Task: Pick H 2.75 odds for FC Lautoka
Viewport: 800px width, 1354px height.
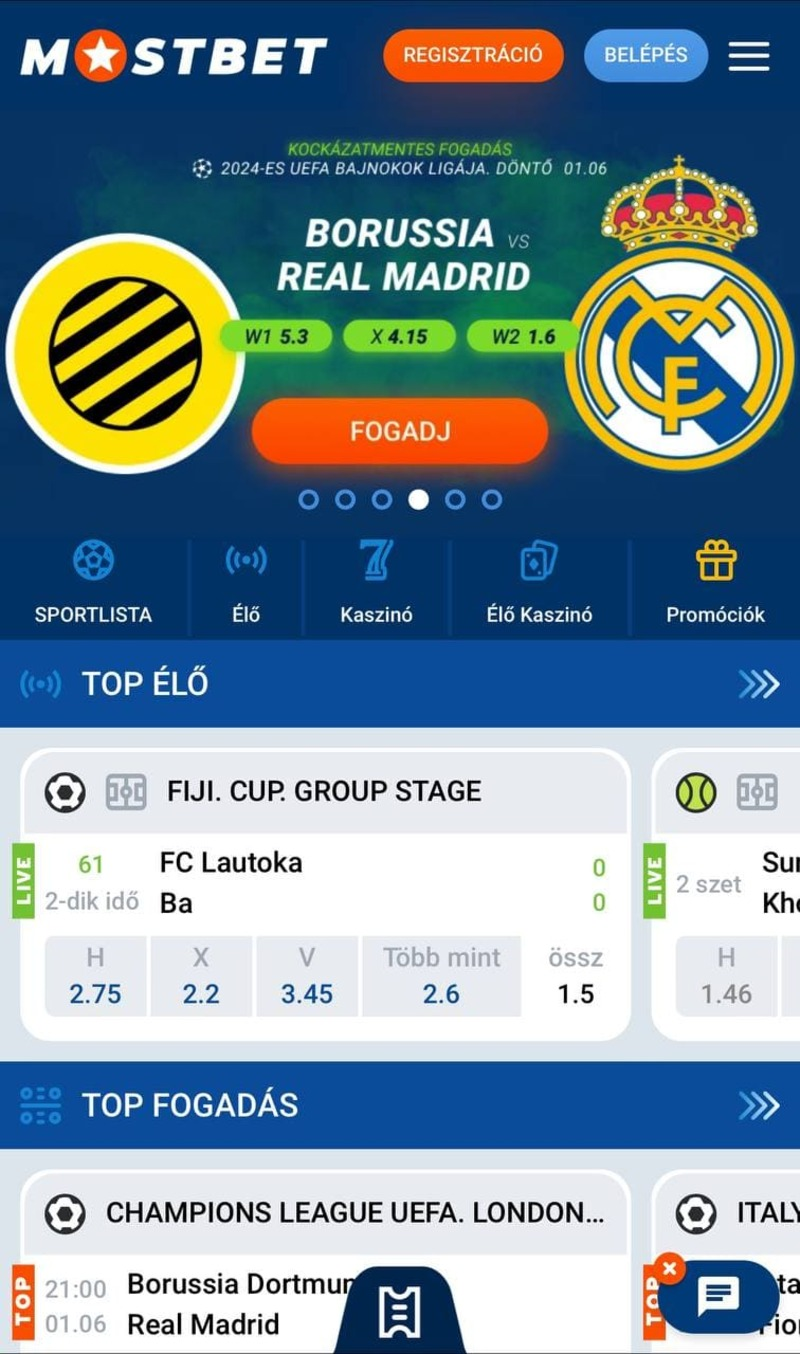Action: 95,977
